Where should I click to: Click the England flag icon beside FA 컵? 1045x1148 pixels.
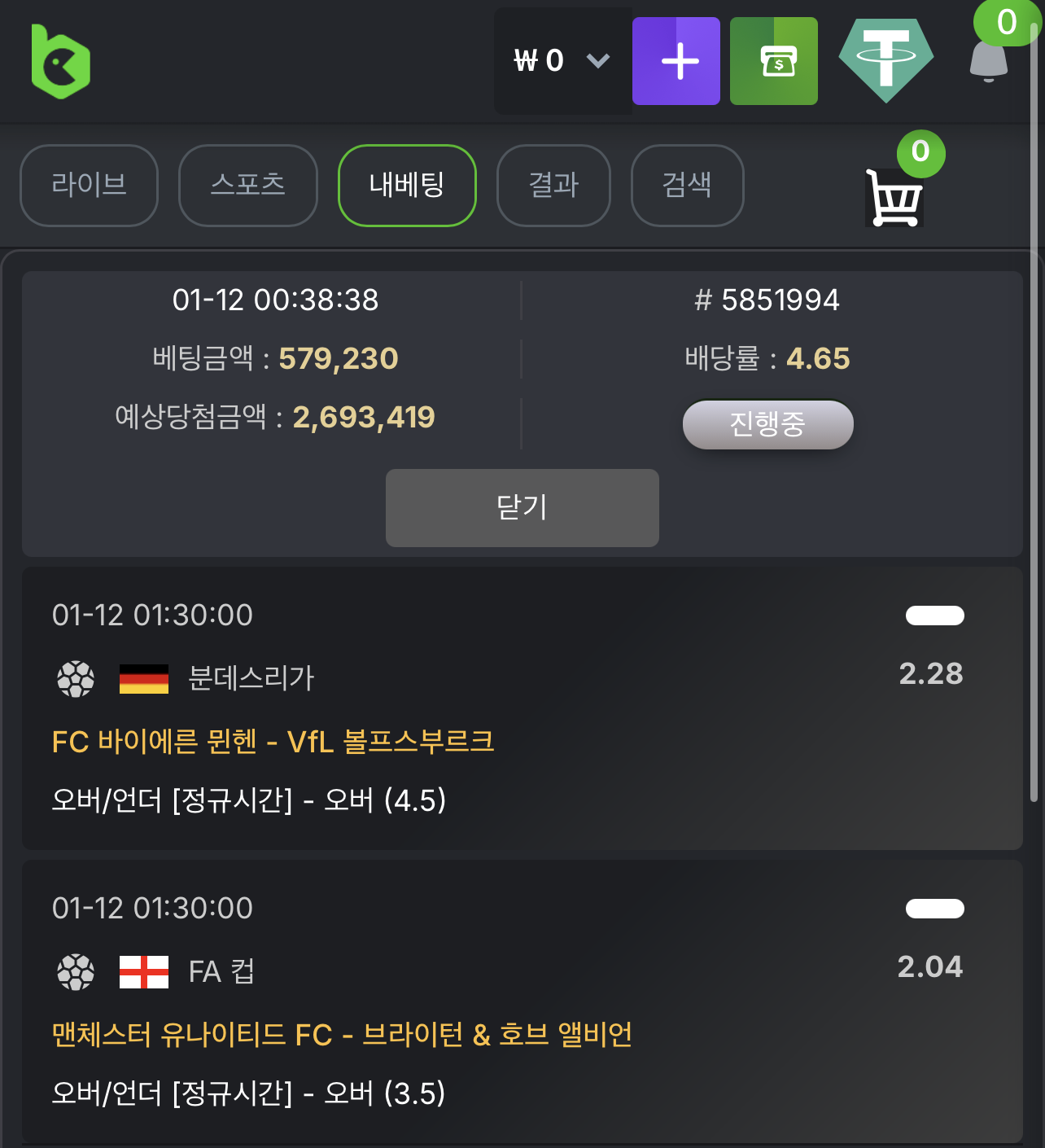pos(145,972)
